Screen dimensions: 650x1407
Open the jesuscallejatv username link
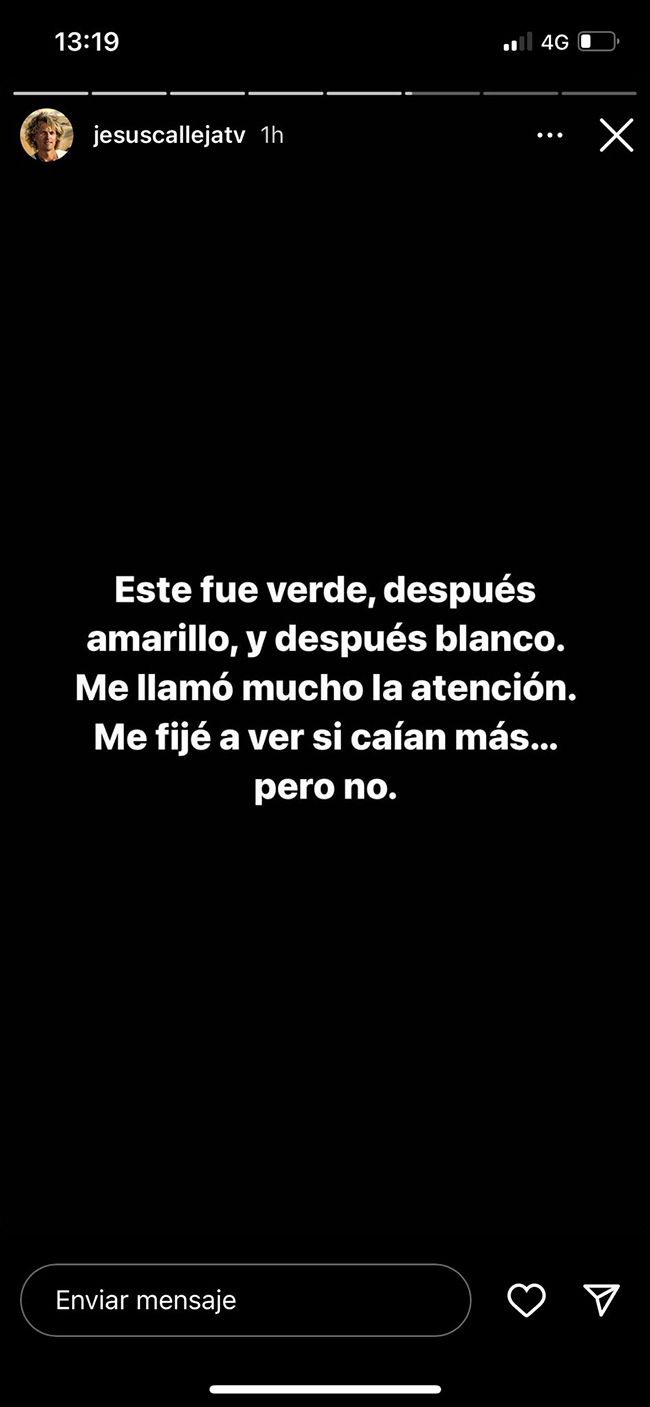[169, 135]
